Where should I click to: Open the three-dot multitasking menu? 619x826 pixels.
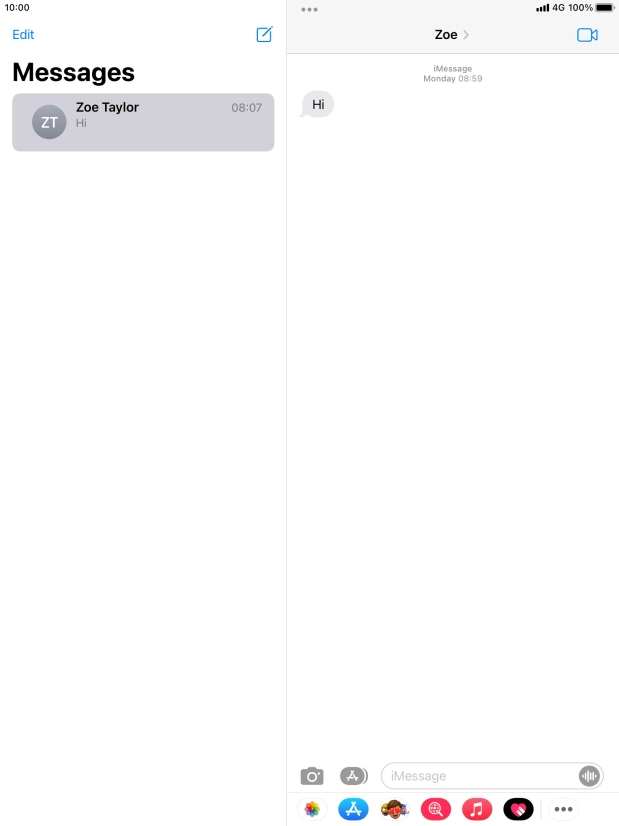tap(309, 10)
